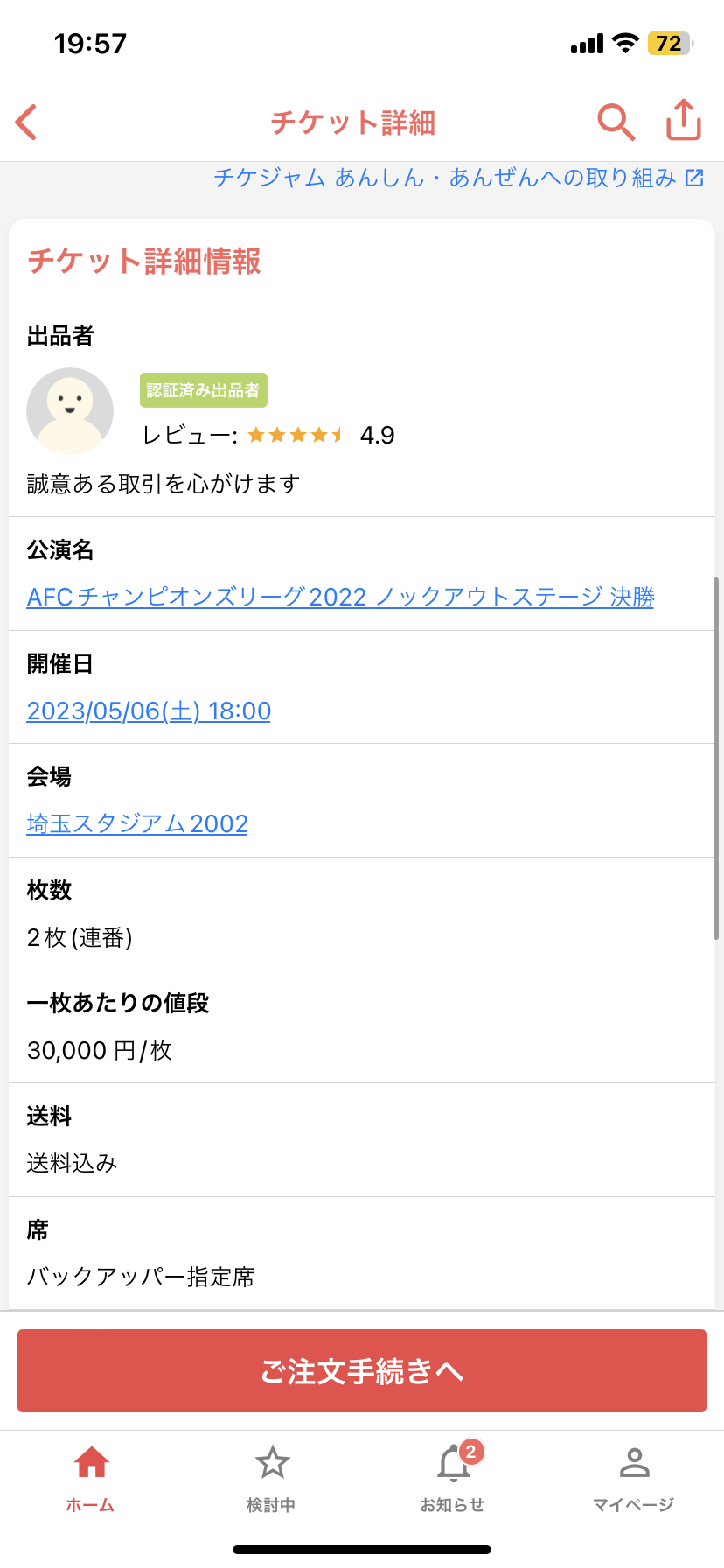Open チケジャム あんしん・あんぜんへの取り組み link

458,178
